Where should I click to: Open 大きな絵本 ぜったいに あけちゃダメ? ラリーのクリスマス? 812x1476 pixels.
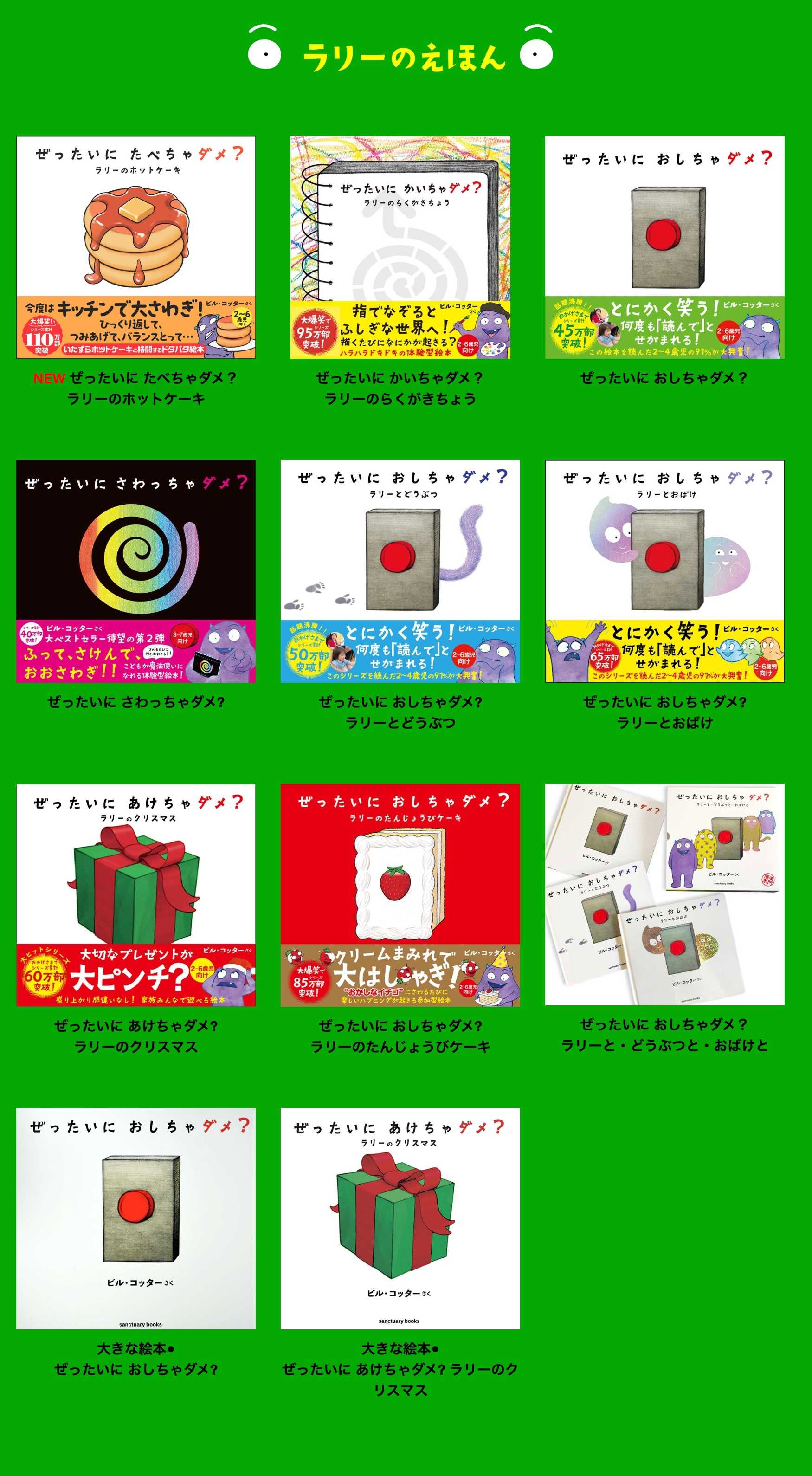pyautogui.click(x=400, y=1218)
